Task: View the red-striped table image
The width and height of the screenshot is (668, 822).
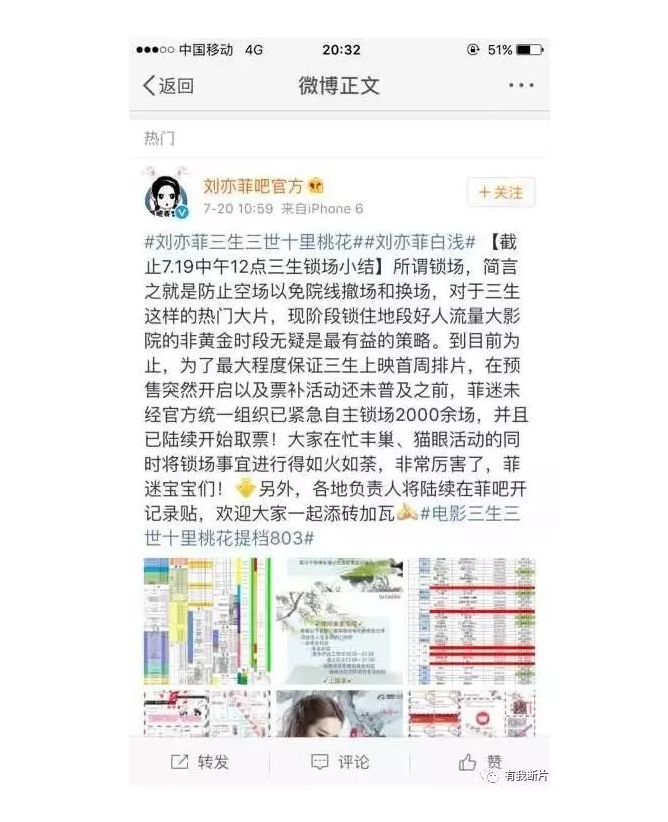Action: tap(471, 620)
